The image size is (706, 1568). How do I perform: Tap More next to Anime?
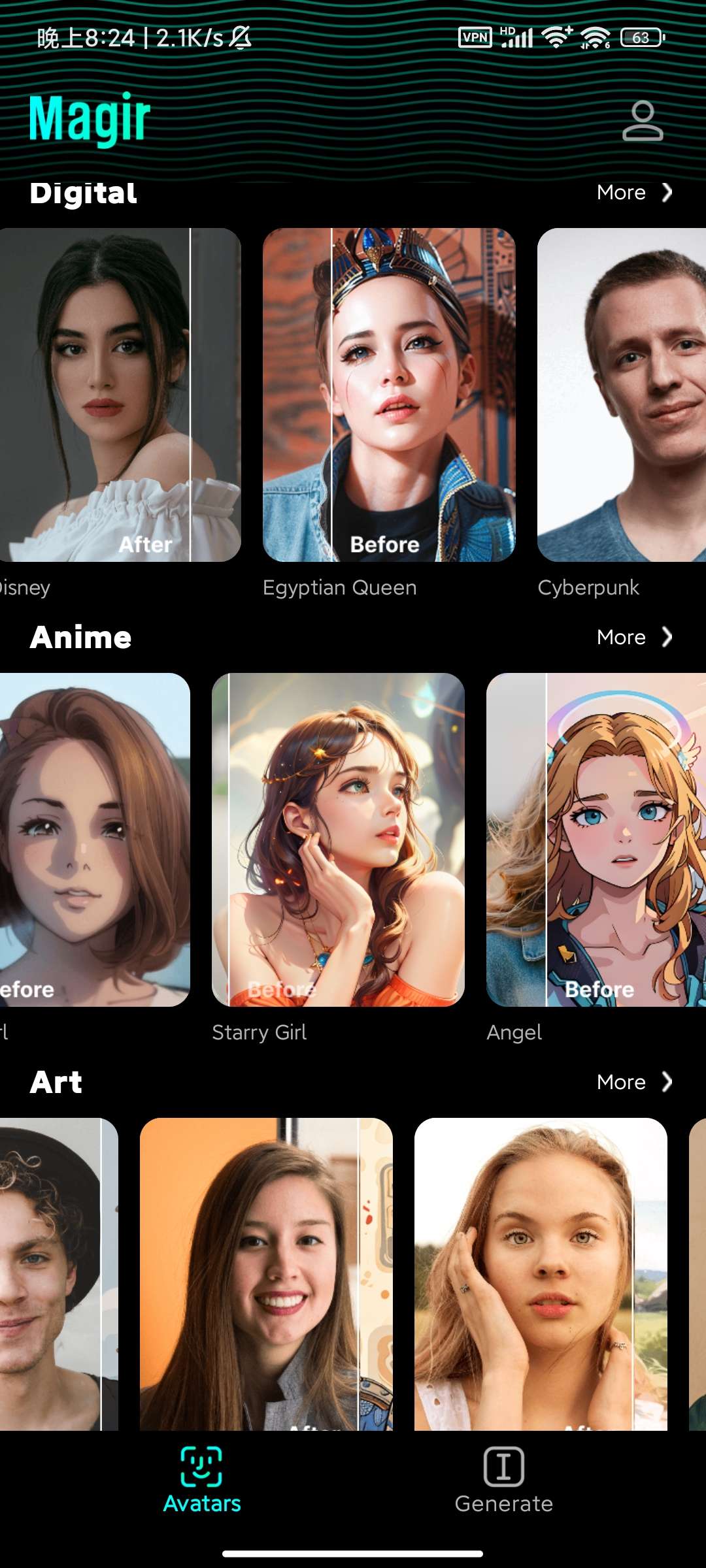pos(633,637)
